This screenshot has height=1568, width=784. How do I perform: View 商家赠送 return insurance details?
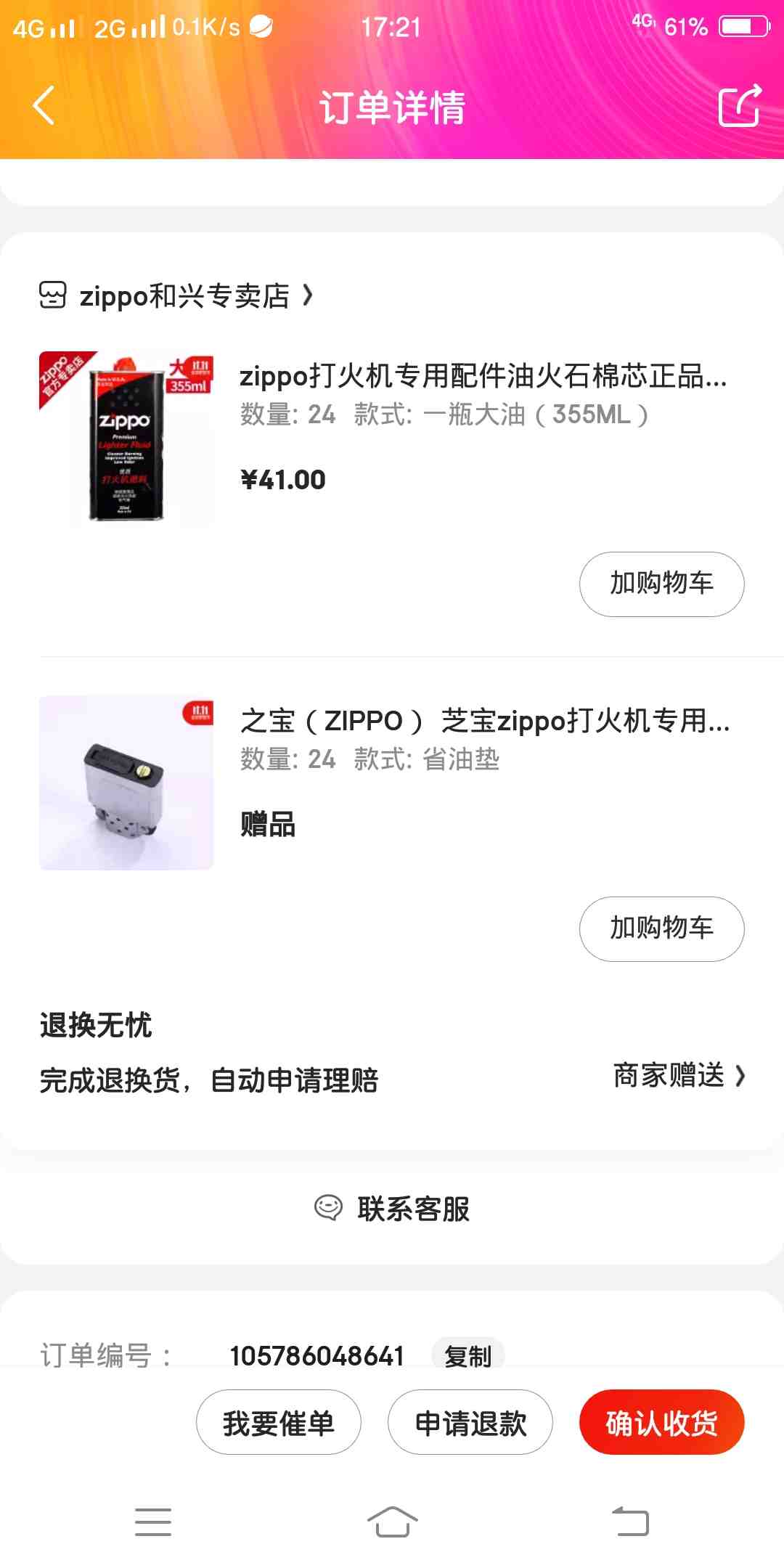pos(679,1076)
